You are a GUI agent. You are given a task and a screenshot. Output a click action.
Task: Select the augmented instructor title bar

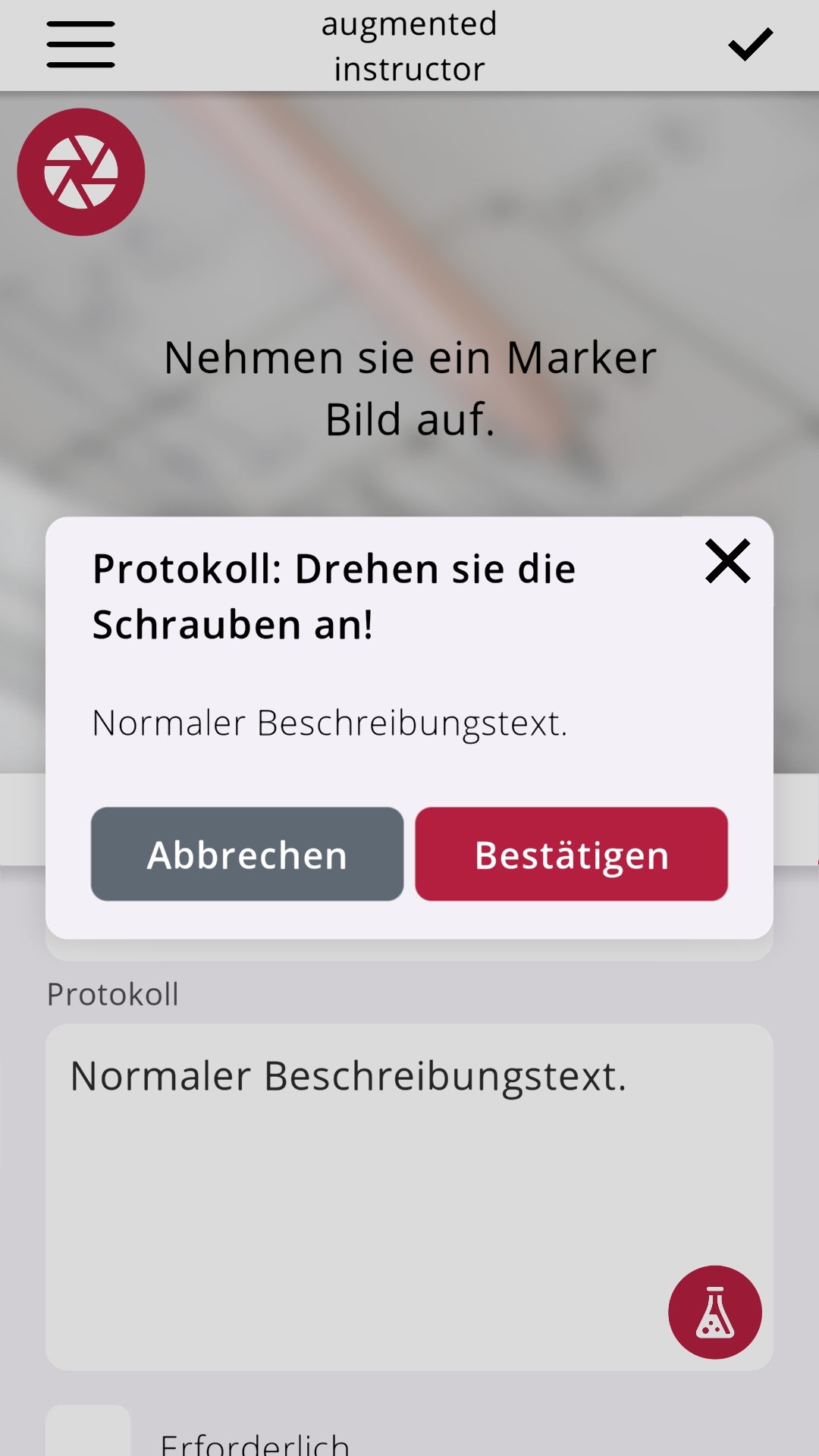[408, 45]
